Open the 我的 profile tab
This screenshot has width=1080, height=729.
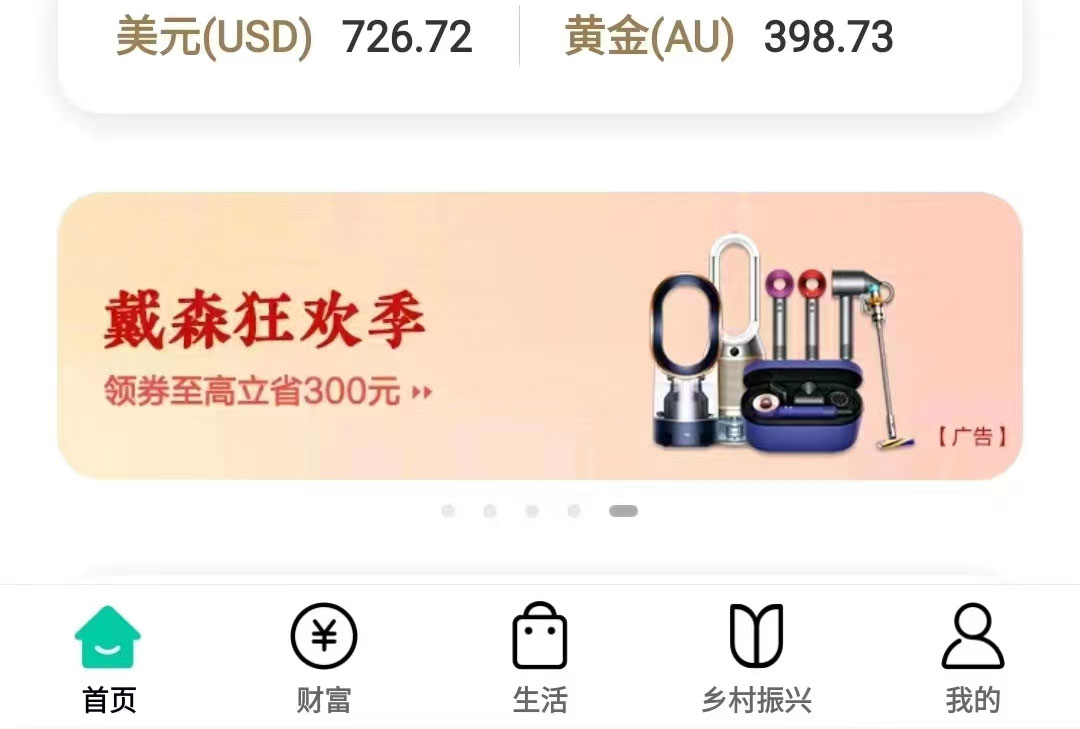[x=972, y=657]
